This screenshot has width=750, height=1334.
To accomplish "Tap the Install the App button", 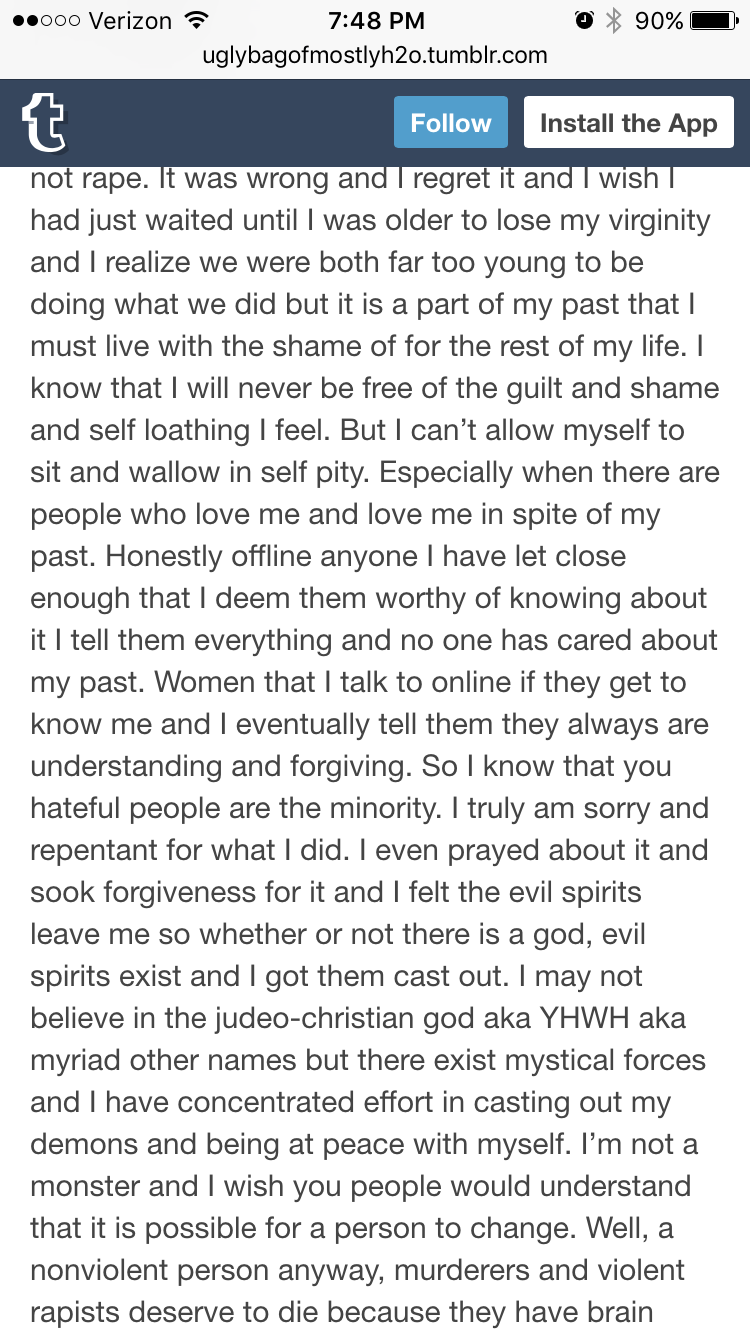I will (x=629, y=123).
